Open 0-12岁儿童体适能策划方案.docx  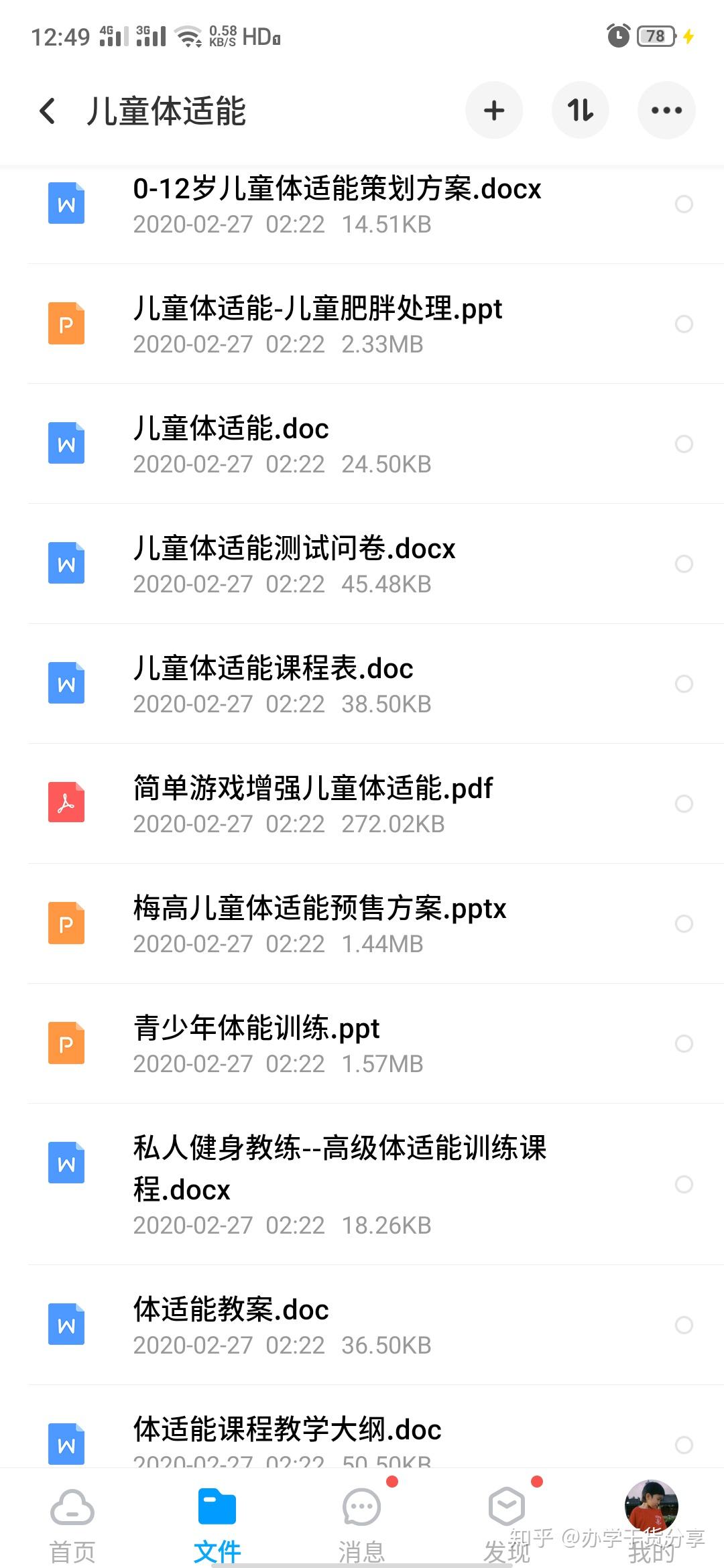[337, 204]
